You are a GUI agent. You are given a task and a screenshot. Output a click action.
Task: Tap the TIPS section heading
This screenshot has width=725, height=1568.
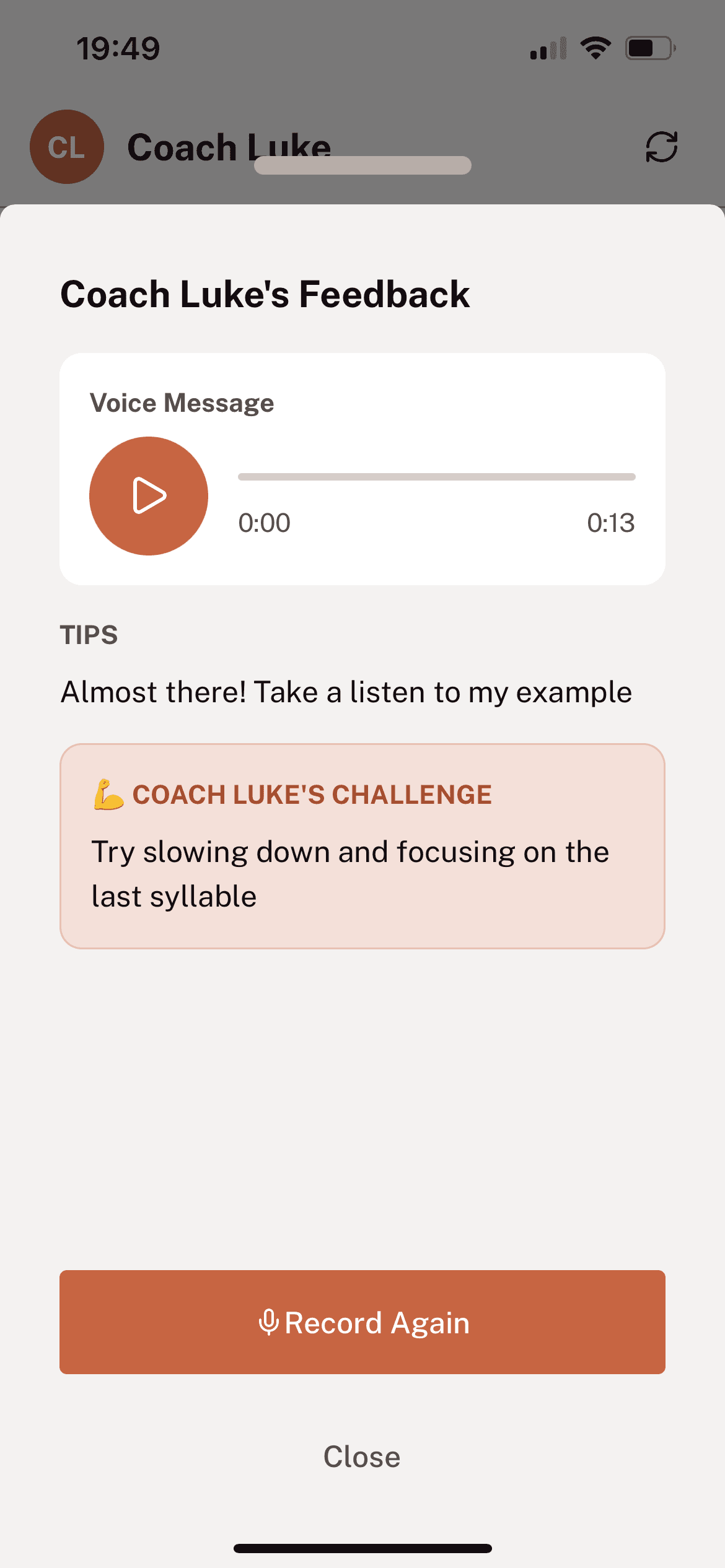coord(89,634)
